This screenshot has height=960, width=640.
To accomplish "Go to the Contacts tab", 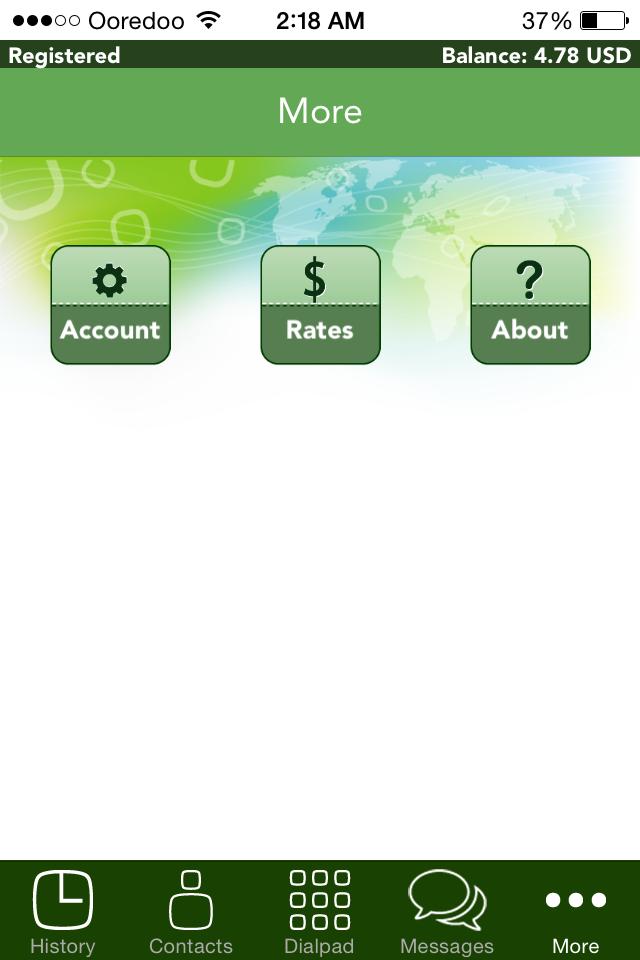I will [190, 911].
